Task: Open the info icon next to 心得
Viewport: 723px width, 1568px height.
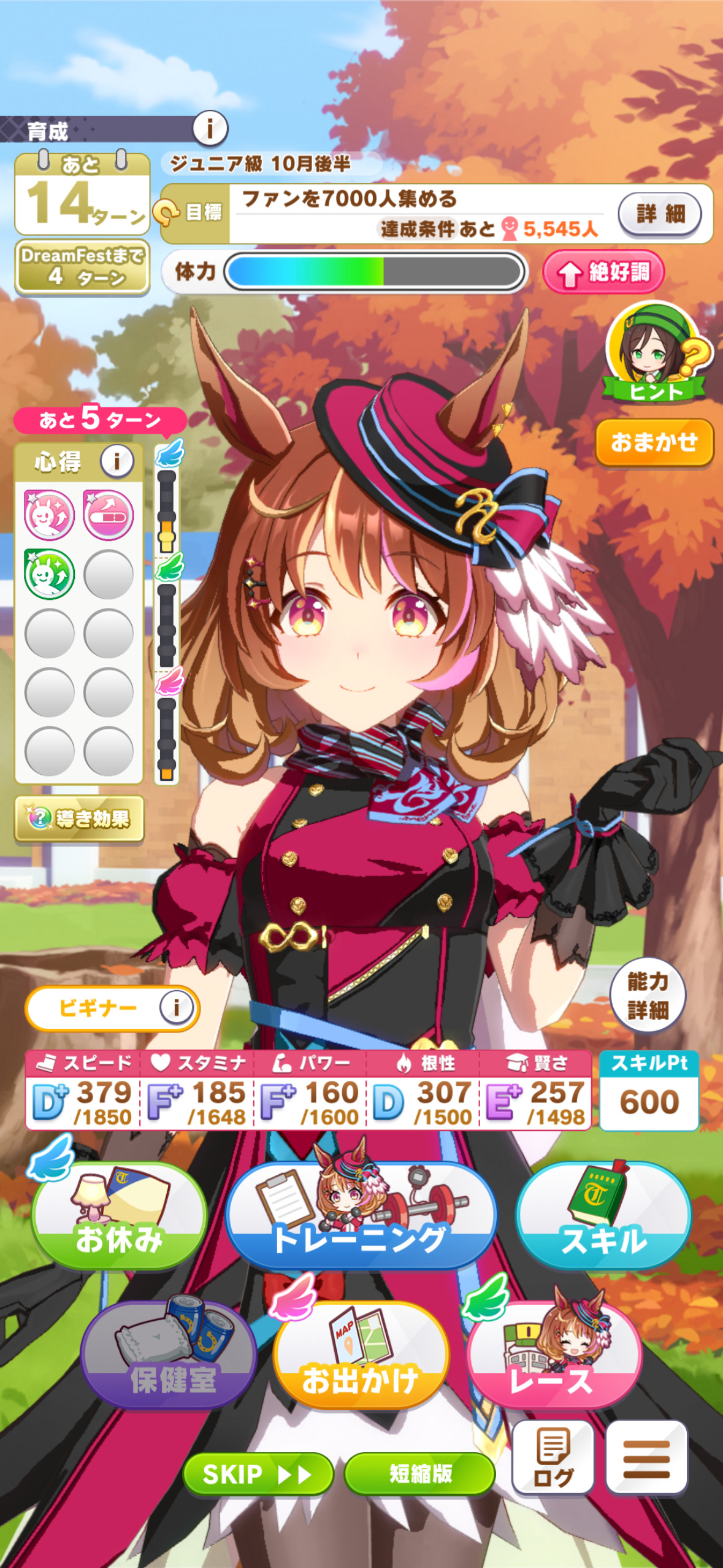Action: click(117, 461)
